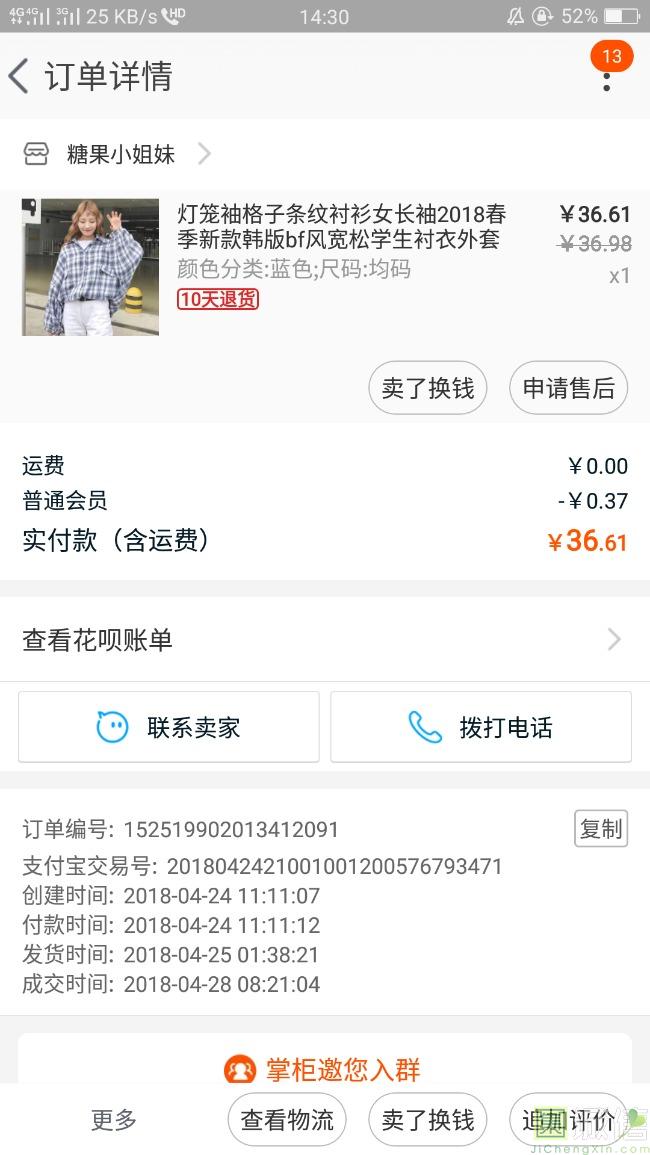Request after-sales service via 申请售后
Image resolution: width=650 pixels, height=1155 pixels.
click(568, 388)
